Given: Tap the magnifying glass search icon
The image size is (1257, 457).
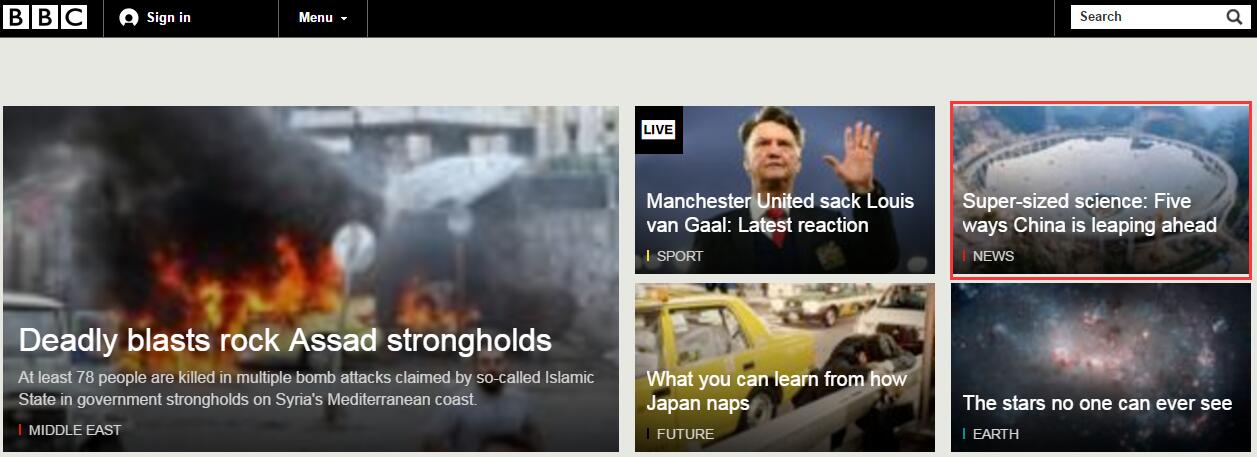Looking at the screenshot, I should coord(1234,17).
